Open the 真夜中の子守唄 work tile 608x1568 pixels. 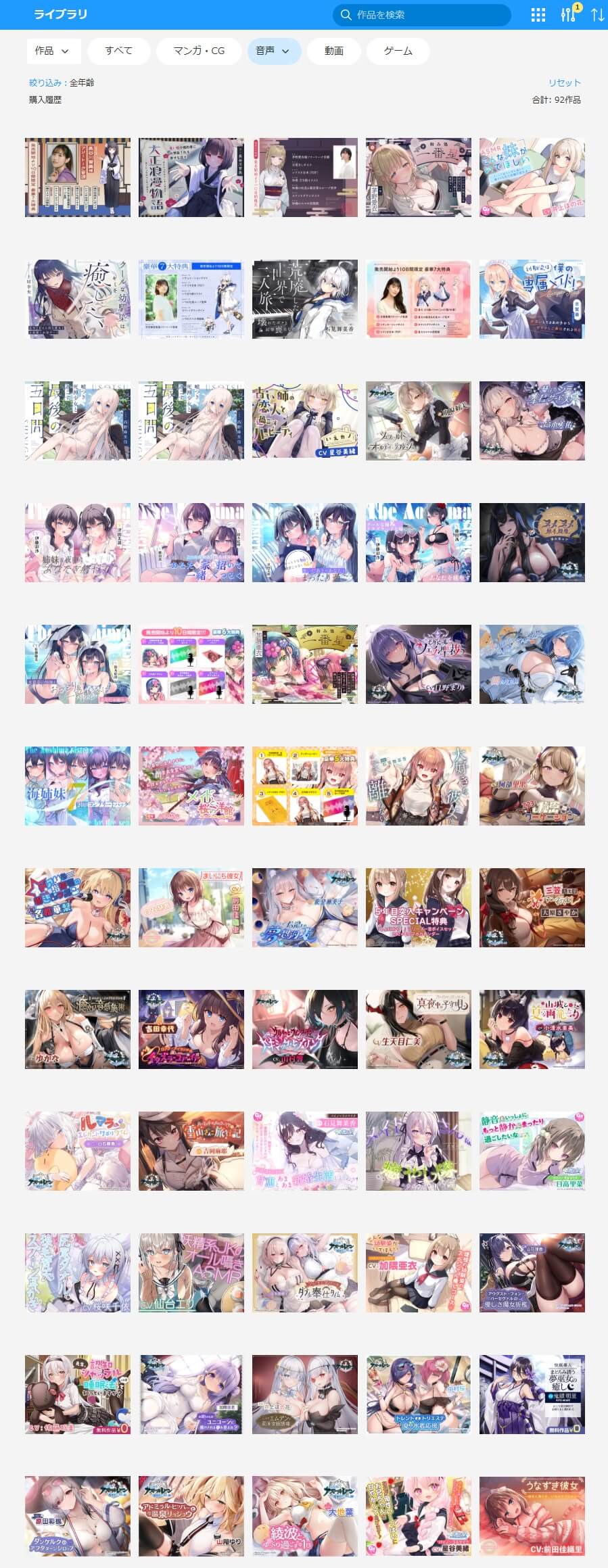(419, 1030)
